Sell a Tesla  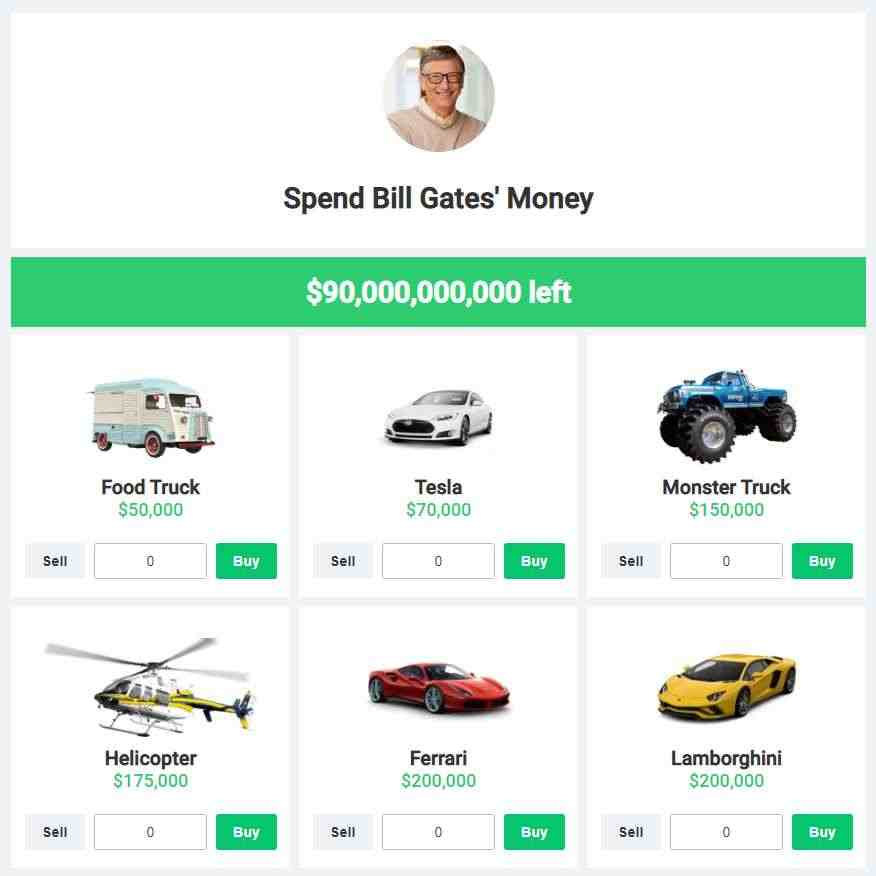pos(343,561)
